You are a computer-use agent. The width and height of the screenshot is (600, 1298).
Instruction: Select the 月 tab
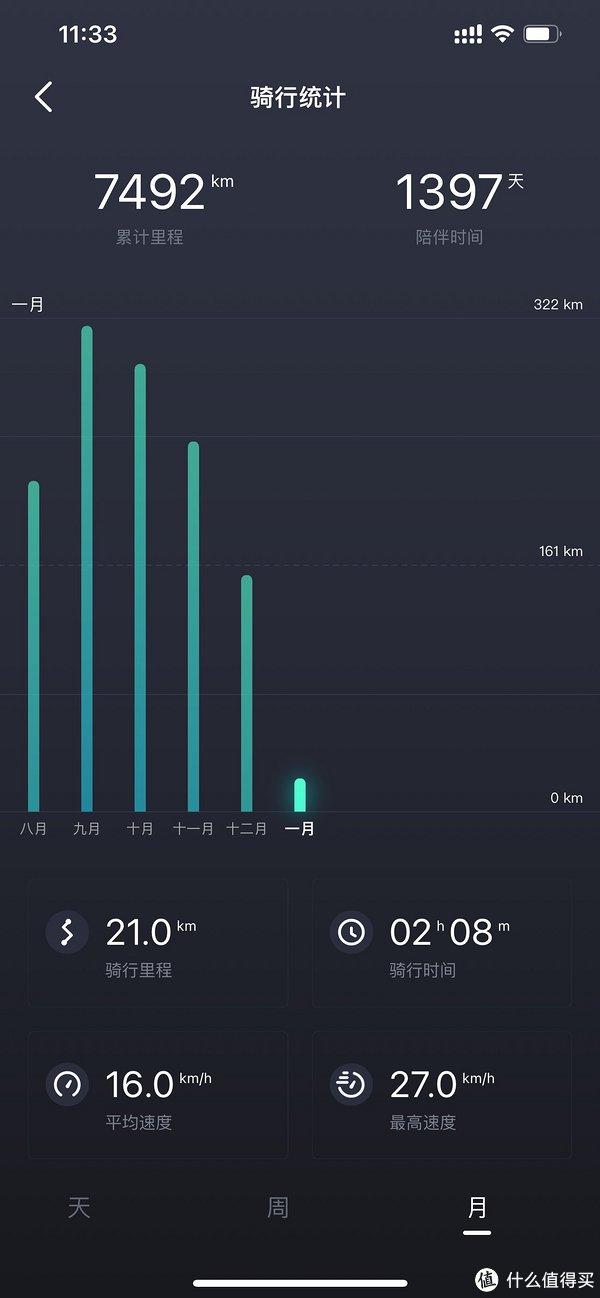[477, 1207]
